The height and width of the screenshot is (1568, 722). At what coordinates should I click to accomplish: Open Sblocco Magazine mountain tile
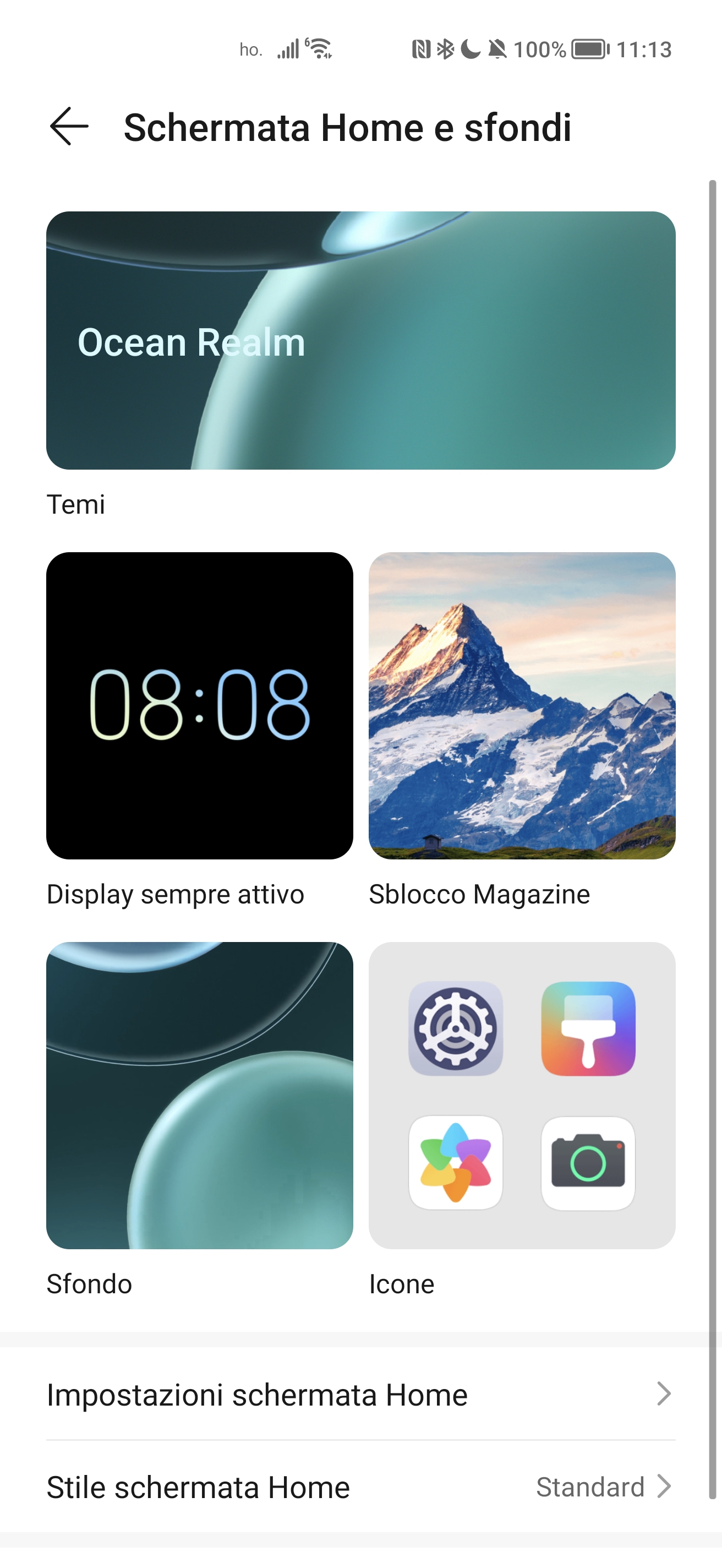tap(522, 705)
